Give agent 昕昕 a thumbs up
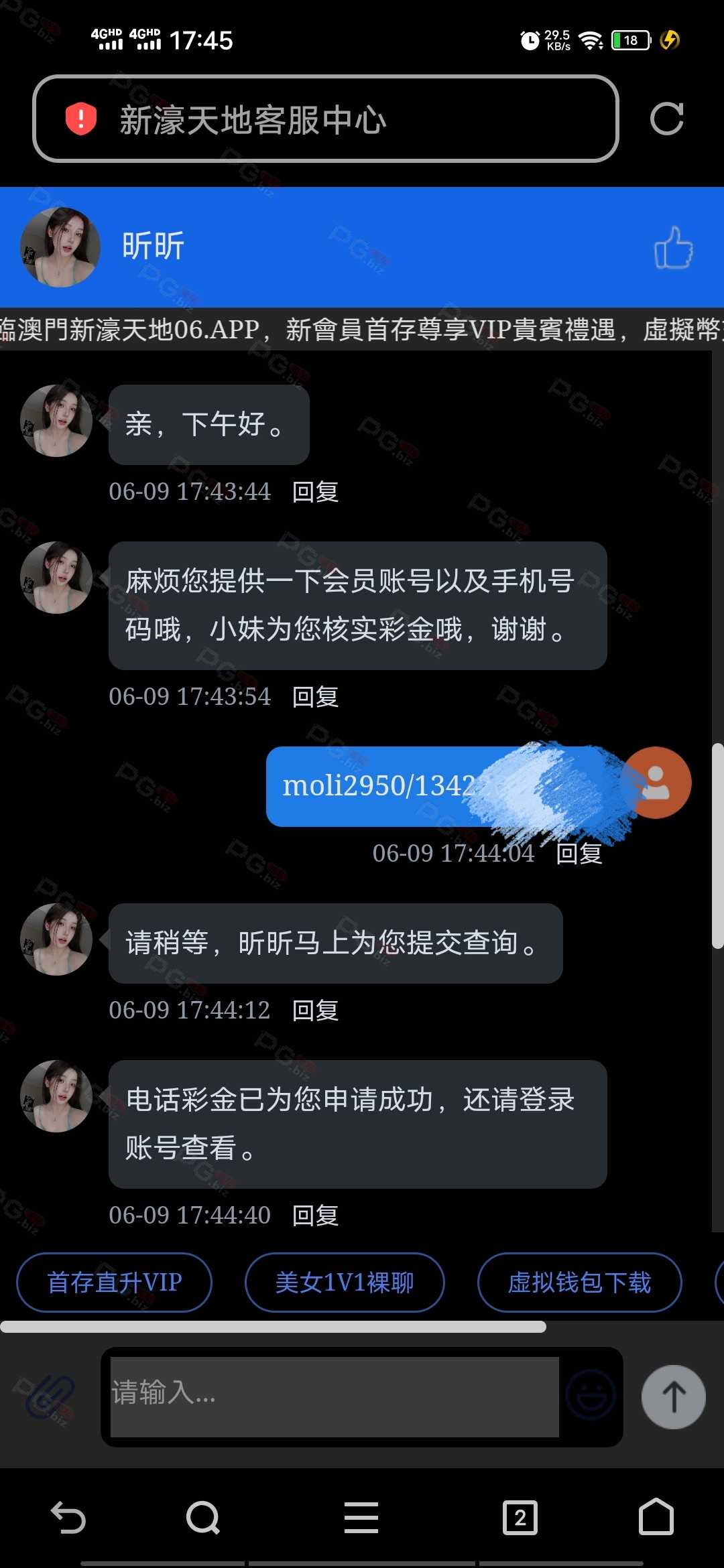724x1568 pixels. point(673,247)
